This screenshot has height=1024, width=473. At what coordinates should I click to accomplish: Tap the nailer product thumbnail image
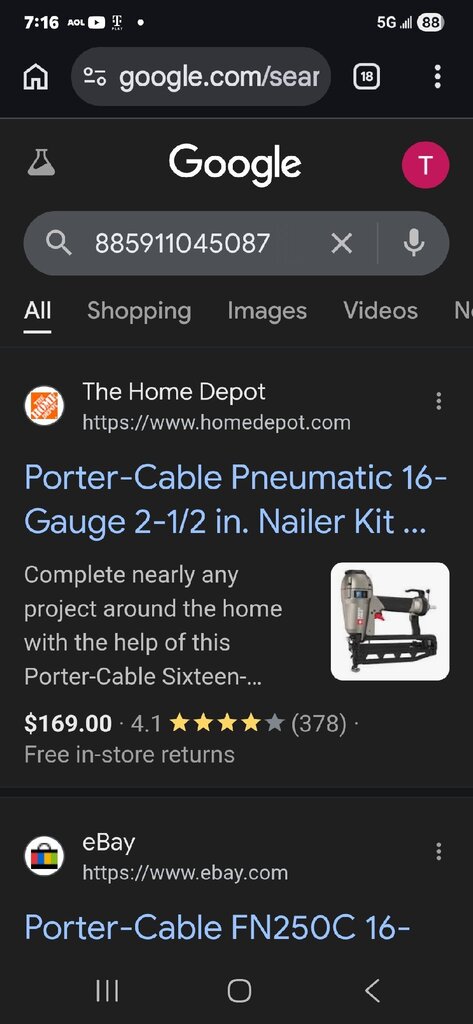click(390, 621)
